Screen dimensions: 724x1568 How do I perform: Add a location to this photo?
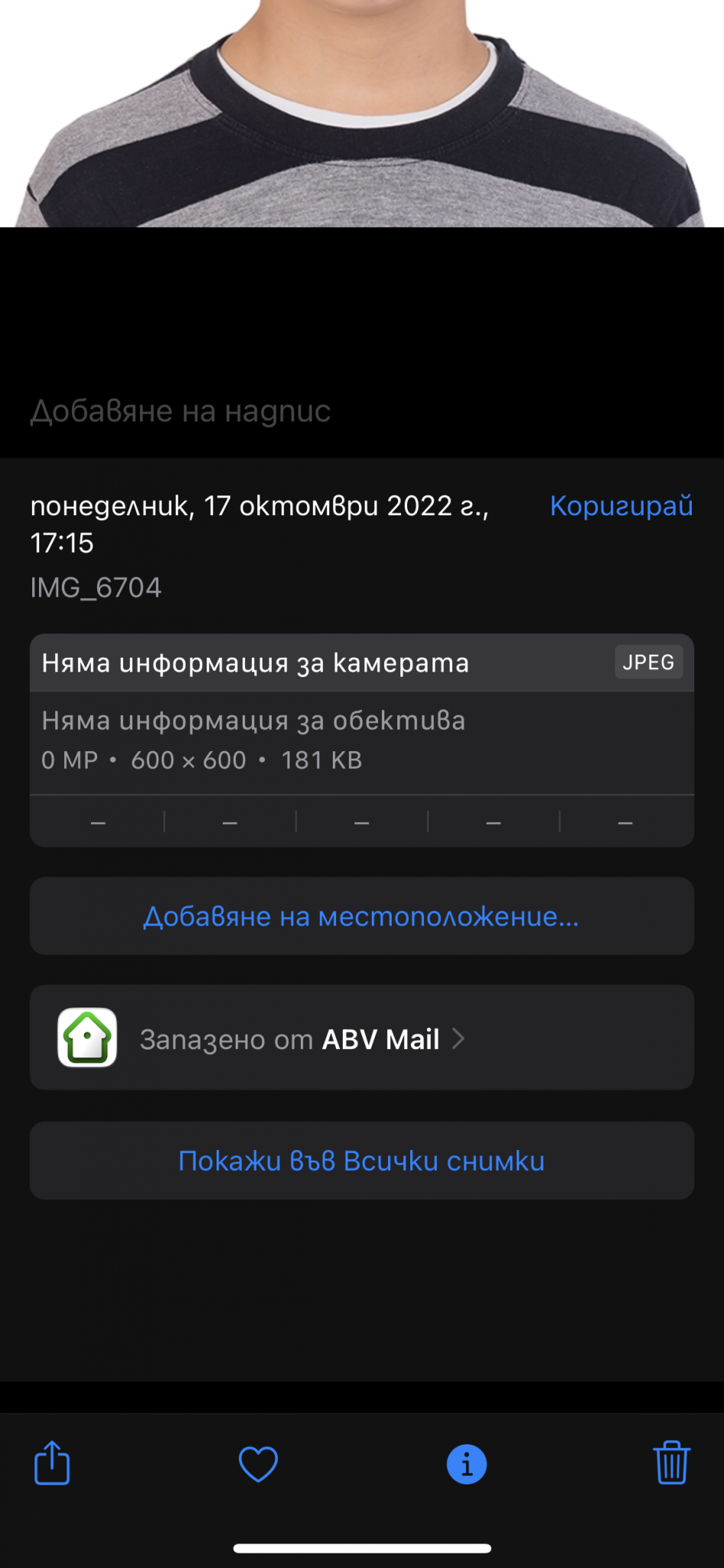click(361, 916)
